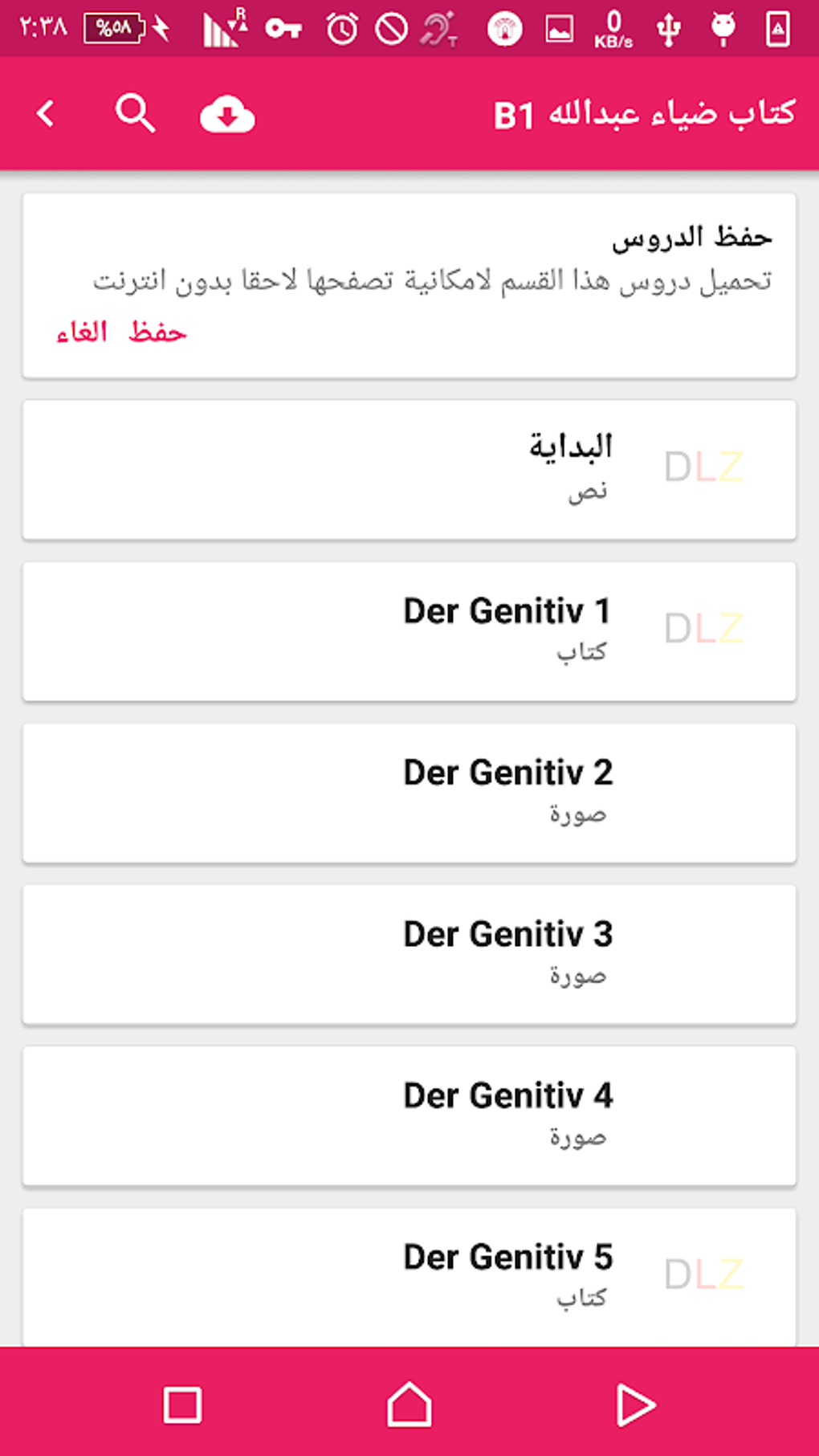
Task: Confirm saving lessons with حفظ
Action: 157,332
